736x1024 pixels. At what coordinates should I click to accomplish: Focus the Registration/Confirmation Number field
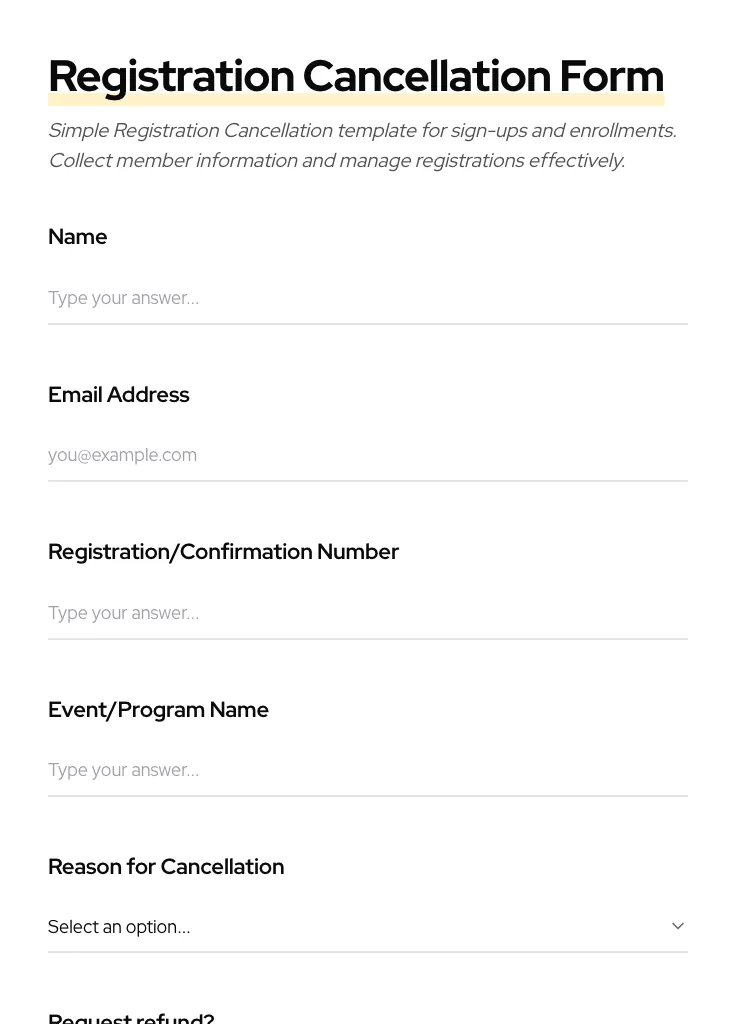[x=368, y=613]
